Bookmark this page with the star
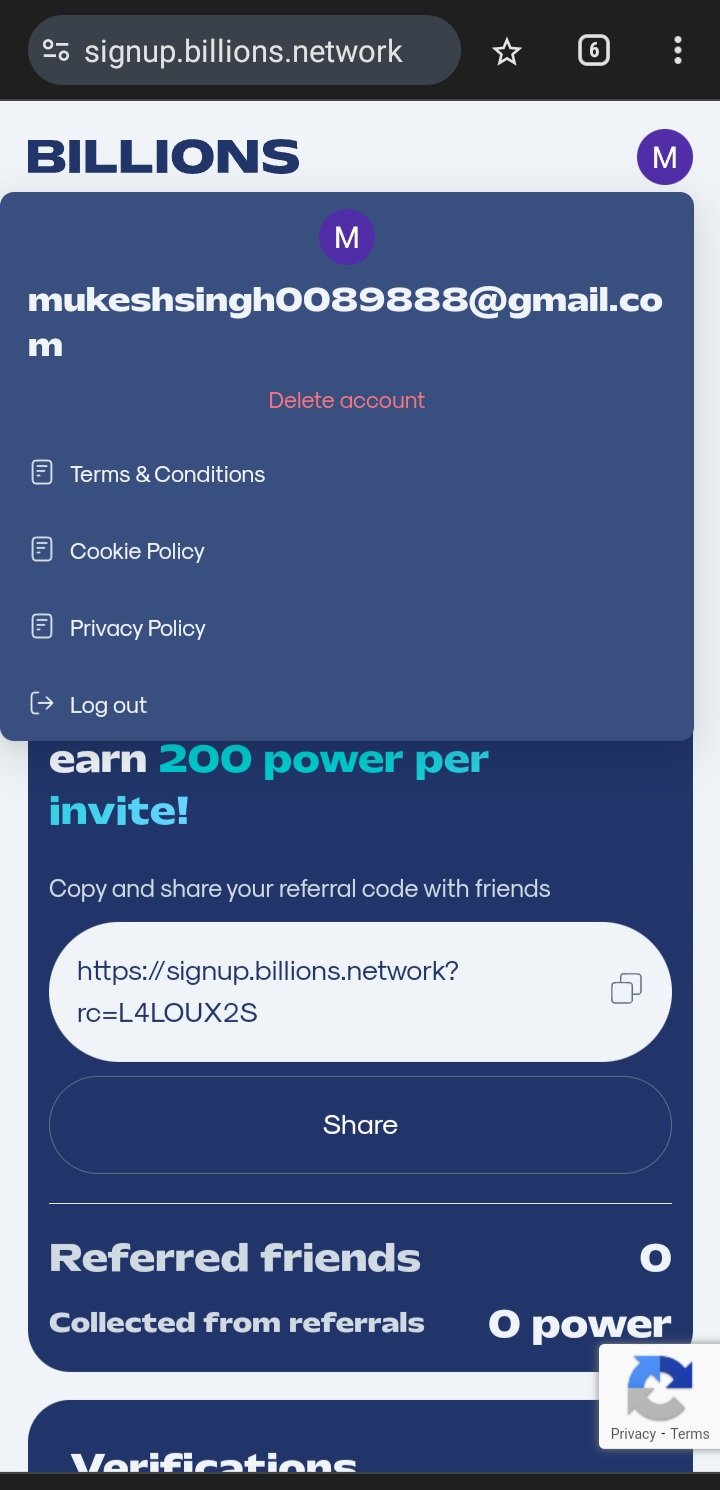This screenshot has height=1490, width=720. point(507,51)
